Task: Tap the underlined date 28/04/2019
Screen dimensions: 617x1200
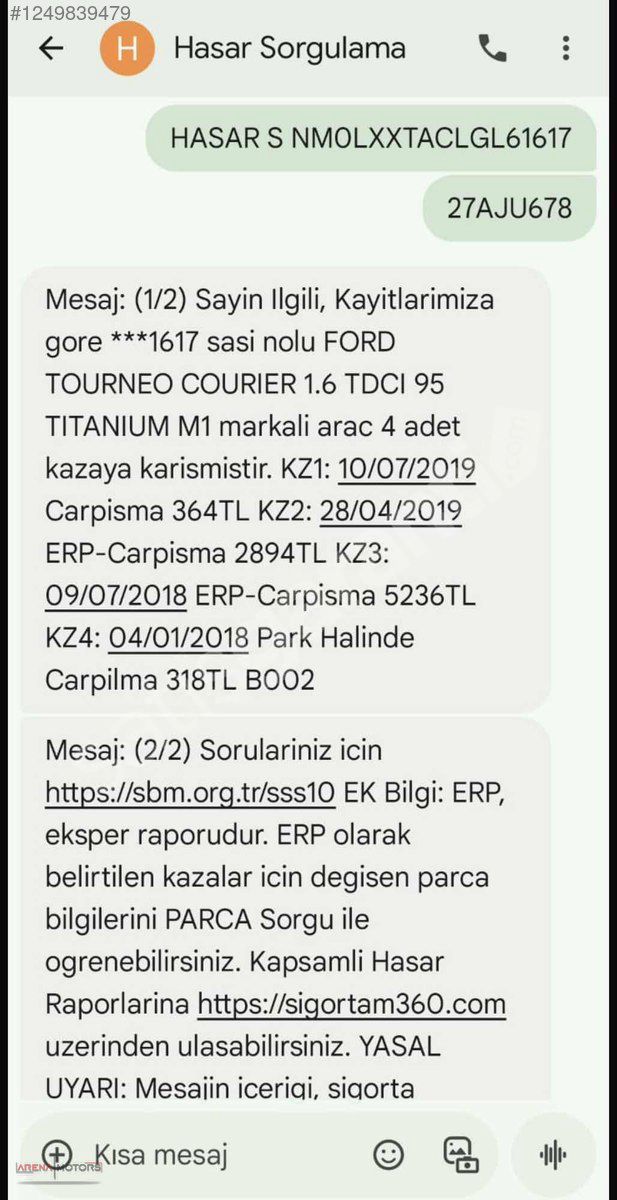Action: tap(390, 511)
